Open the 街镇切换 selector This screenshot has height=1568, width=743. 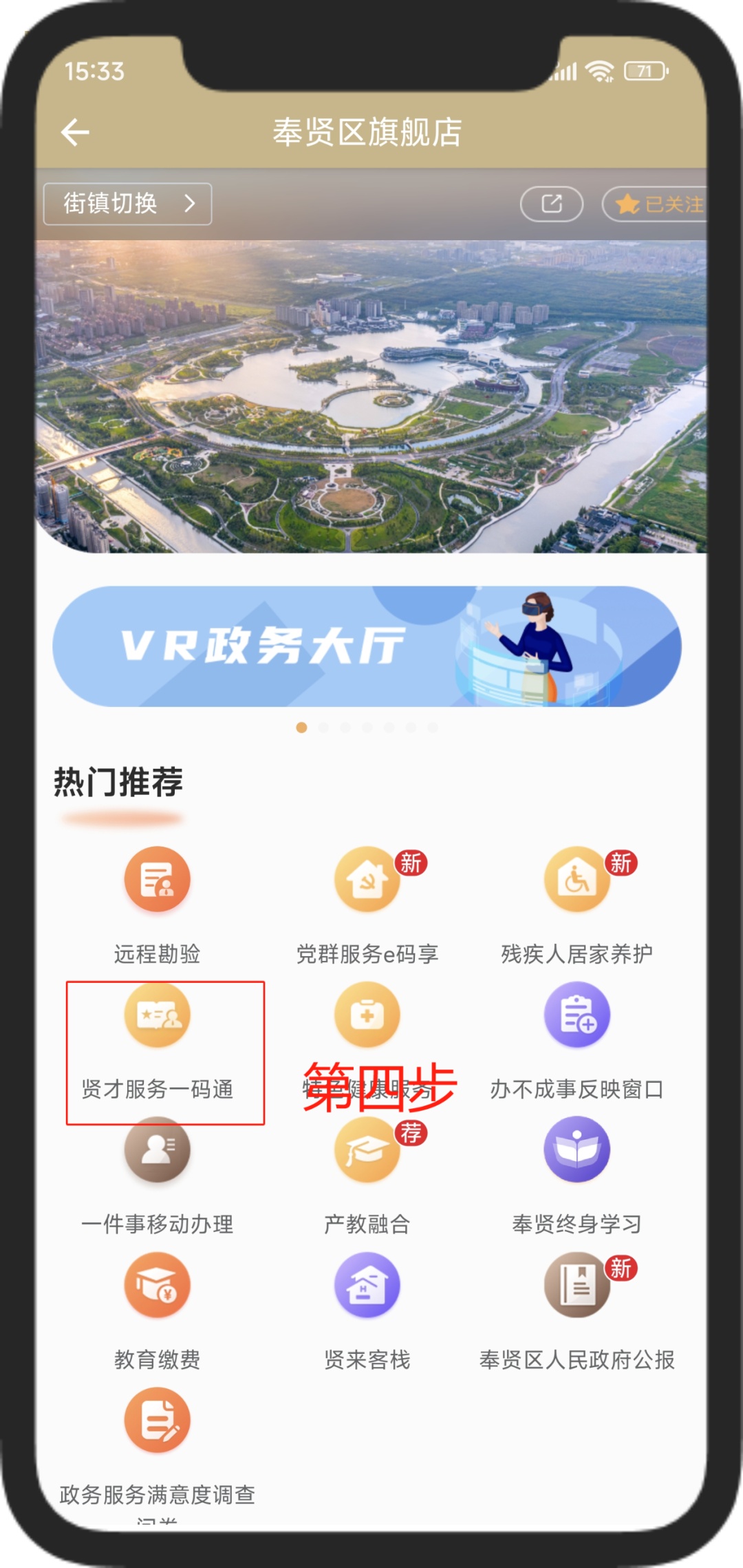pyautogui.click(x=127, y=204)
